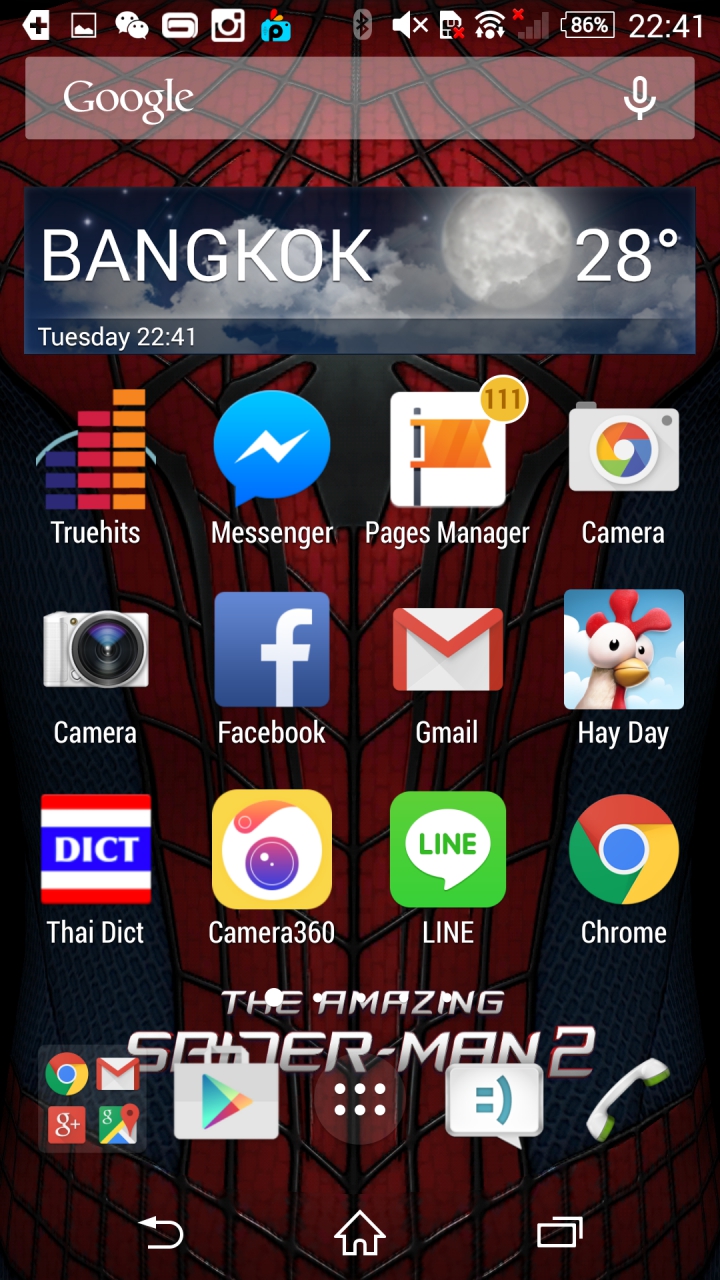
Task: Open the Google apps folder in dock
Action: point(92,1099)
